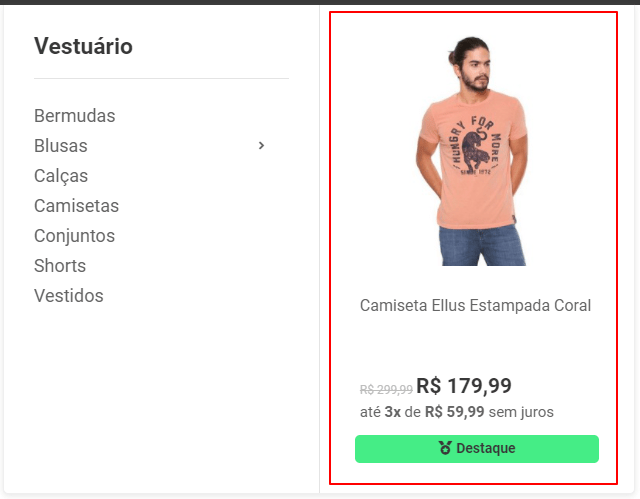Open the Bermudas category
Image resolution: width=640 pixels, height=499 pixels.
pyautogui.click(x=75, y=116)
